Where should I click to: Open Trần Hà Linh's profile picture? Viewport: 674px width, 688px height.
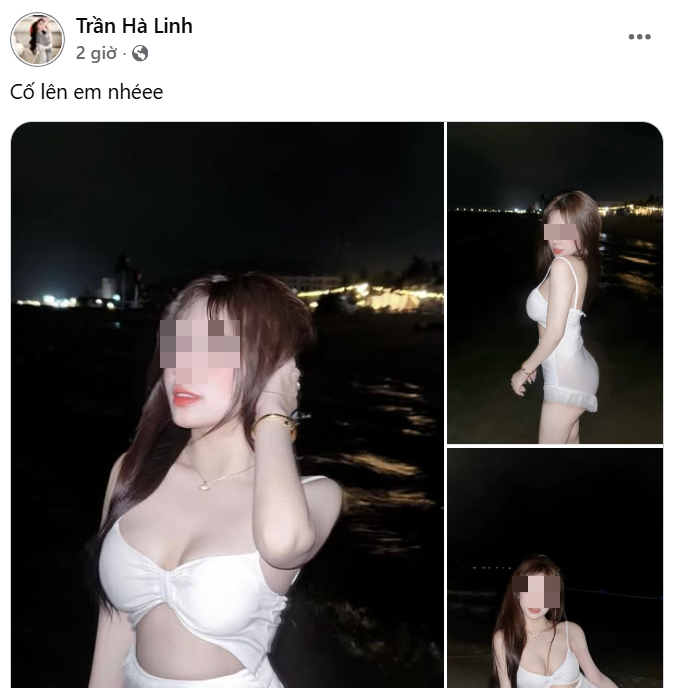click(37, 39)
